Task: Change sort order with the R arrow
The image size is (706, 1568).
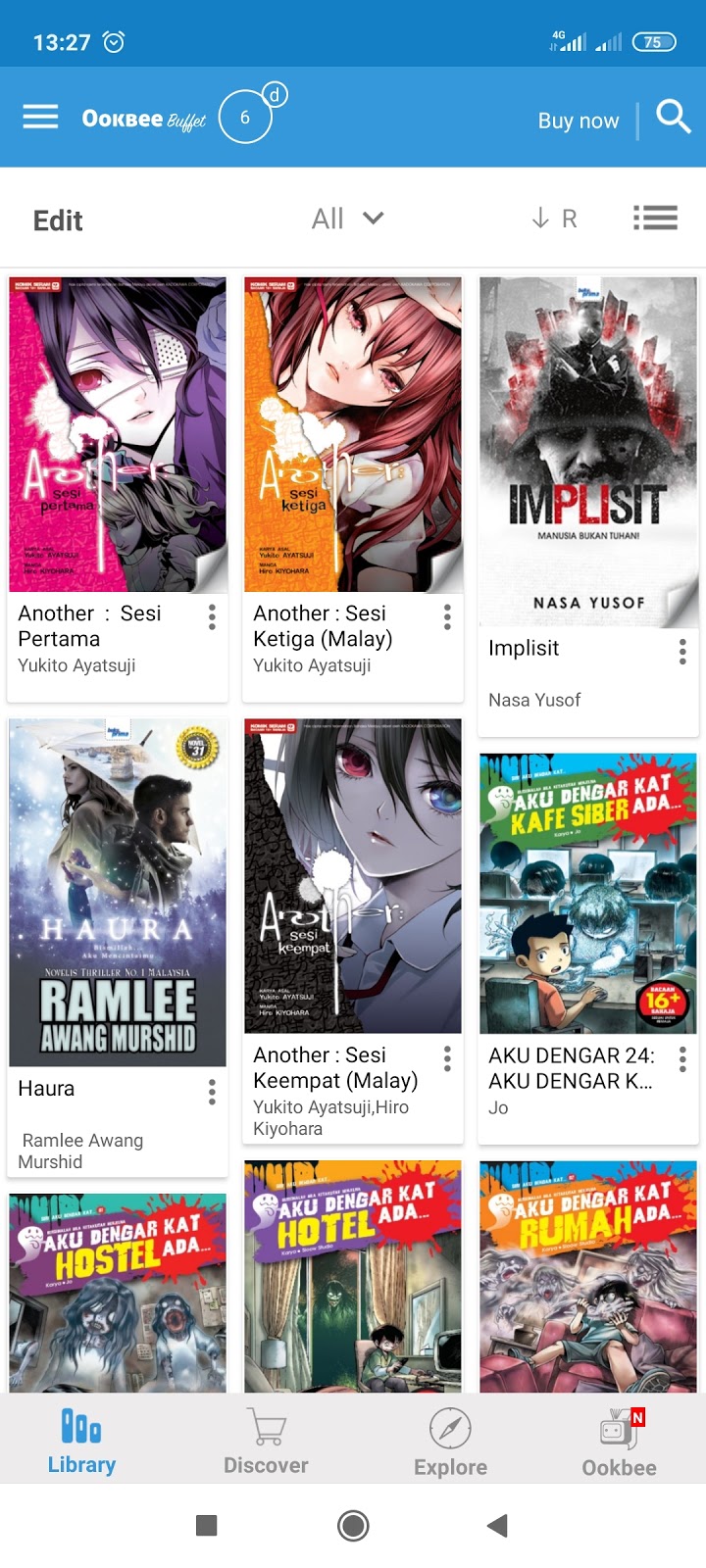Action: [554, 219]
